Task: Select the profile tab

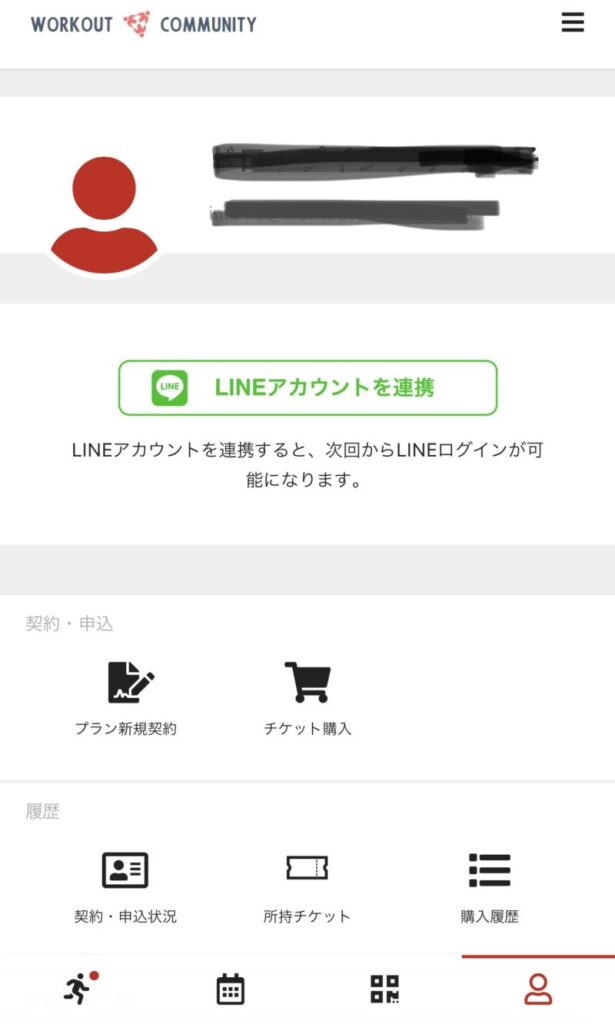Action: click(x=539, y=989)
